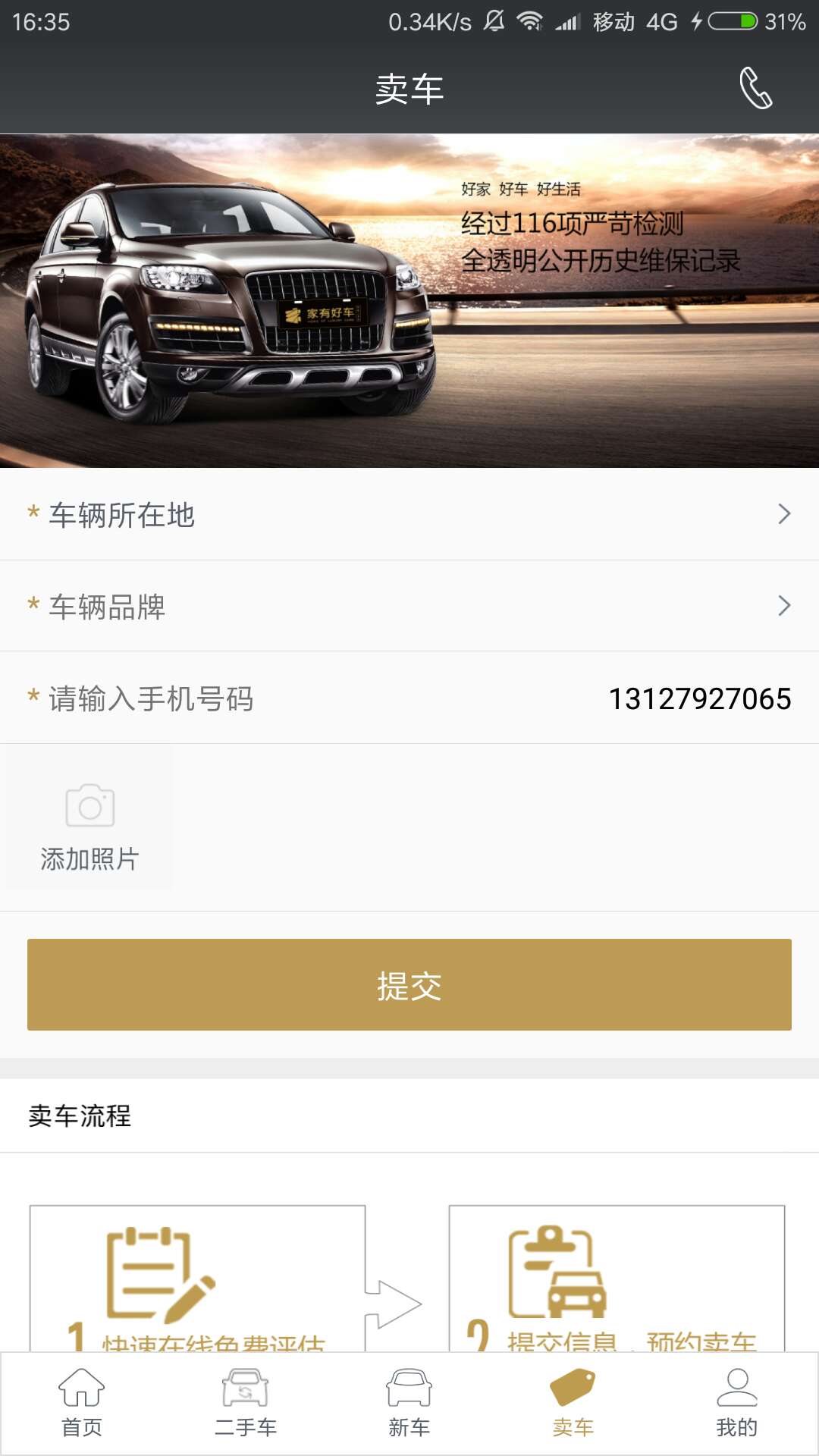Select the 车辆品牌 brand row
The height and width of the screenshot is (1456, 819).
[409, 606]
